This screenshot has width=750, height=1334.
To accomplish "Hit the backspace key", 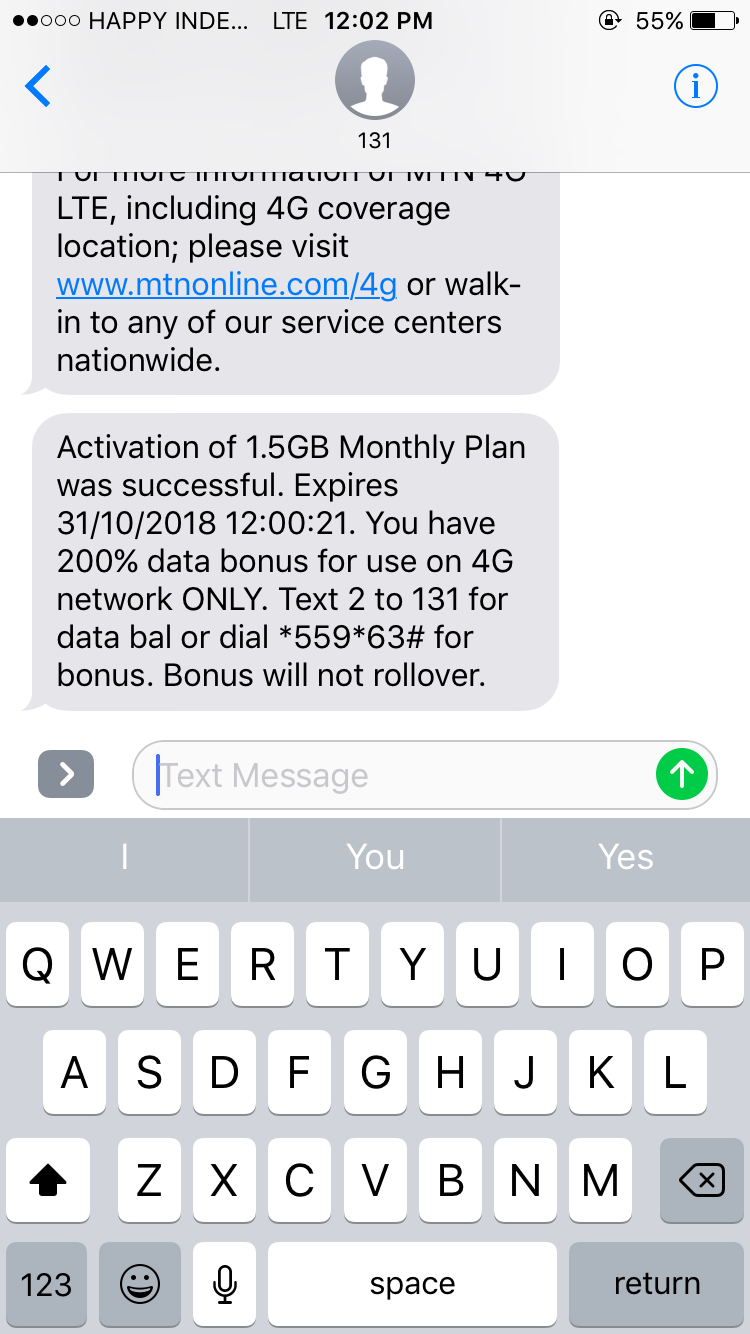I will (x=702, y=1182).
